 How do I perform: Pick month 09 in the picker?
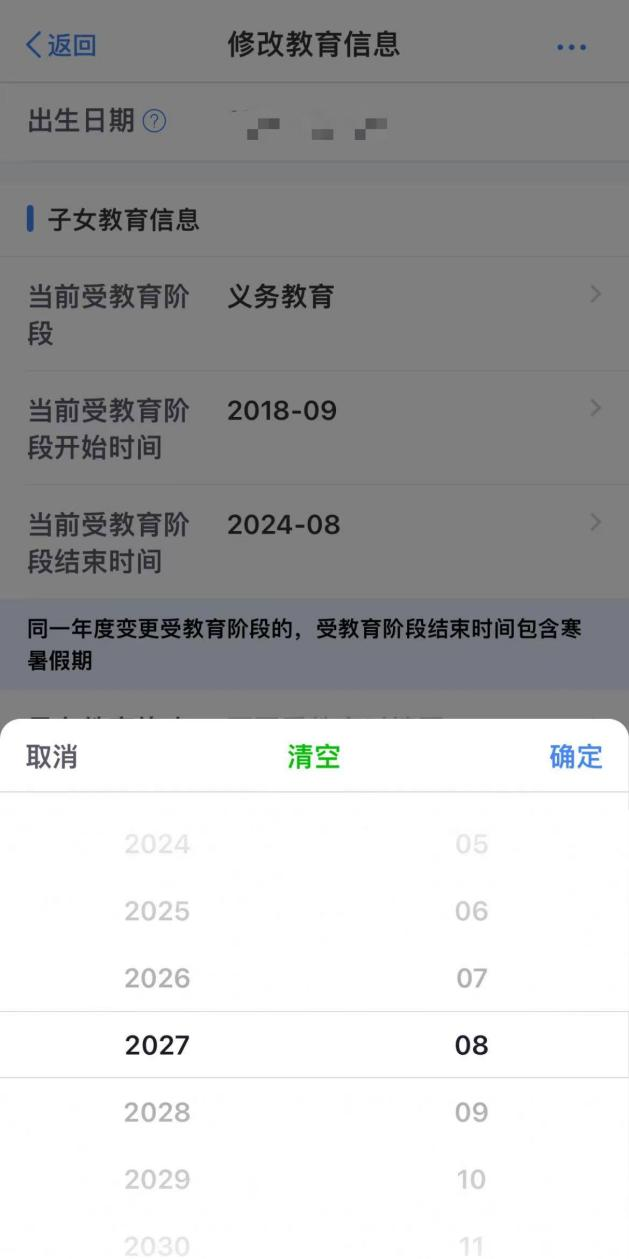pyautogui.click(x=471, y=1112)
